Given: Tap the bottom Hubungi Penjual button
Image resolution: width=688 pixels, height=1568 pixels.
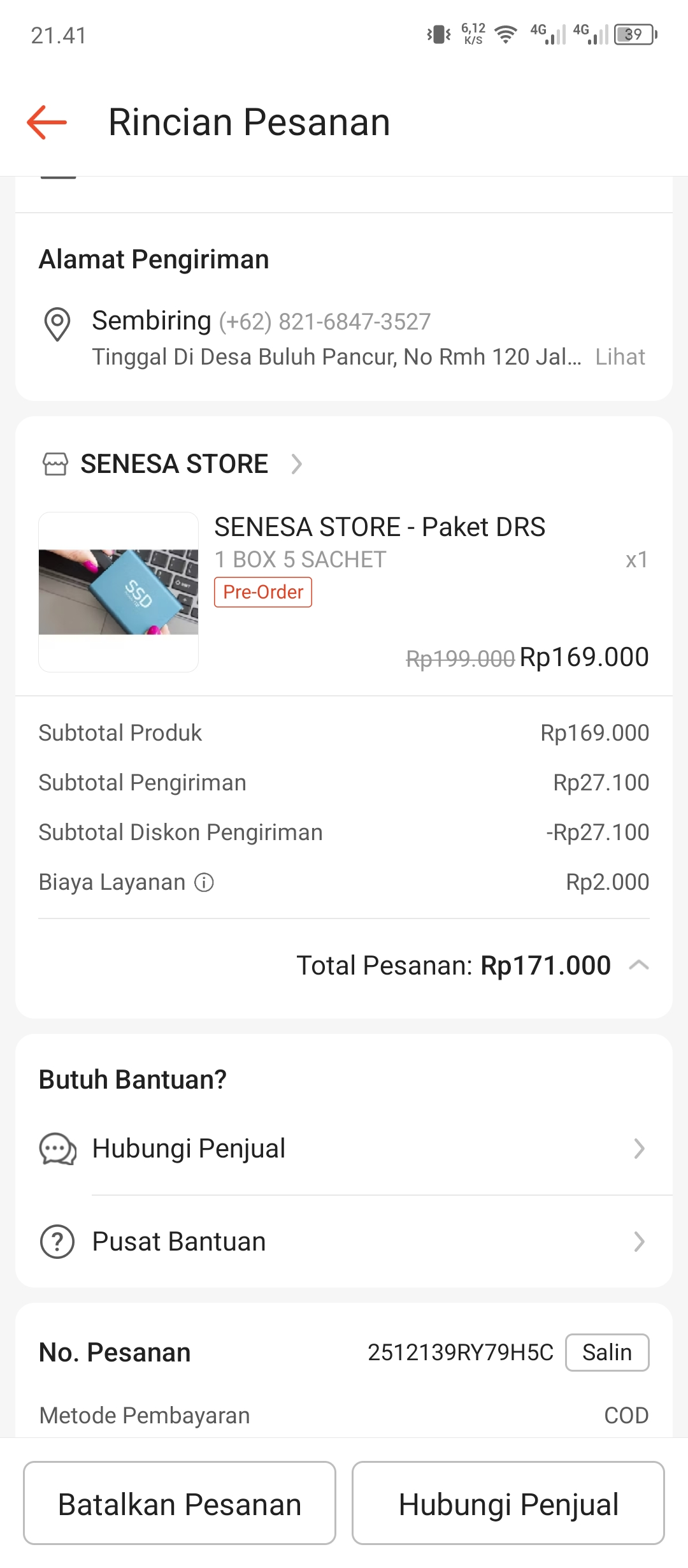Looking at the screenshot, I should coord(508,1503).
